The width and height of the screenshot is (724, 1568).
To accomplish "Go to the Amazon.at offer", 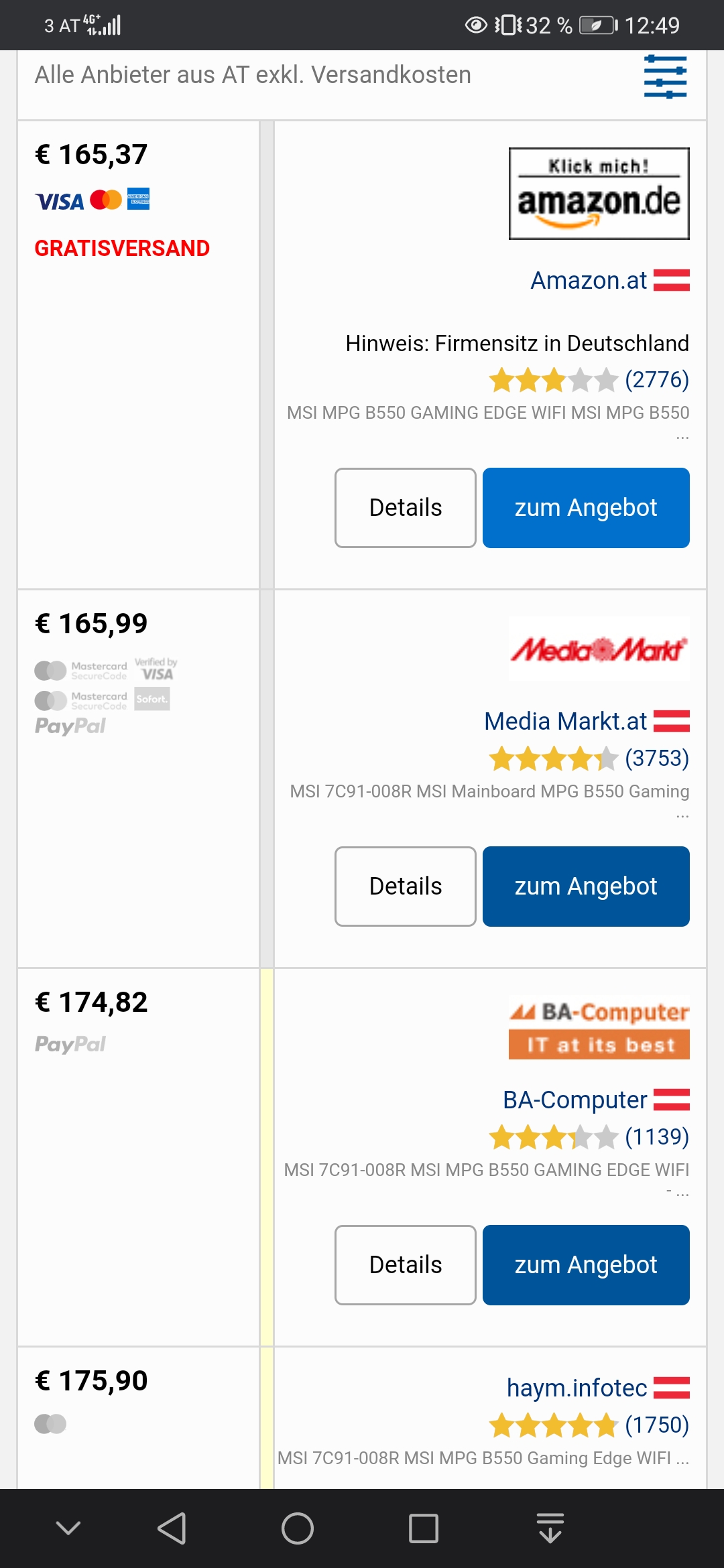I will click(x=585, y=508).
